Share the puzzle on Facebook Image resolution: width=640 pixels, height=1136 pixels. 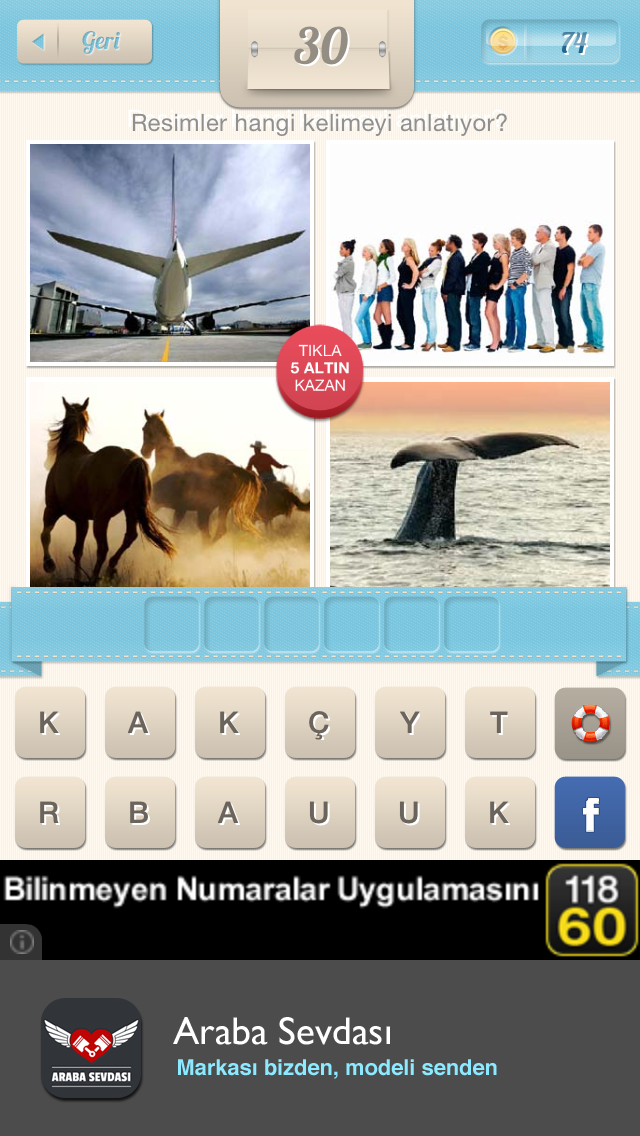590,813
